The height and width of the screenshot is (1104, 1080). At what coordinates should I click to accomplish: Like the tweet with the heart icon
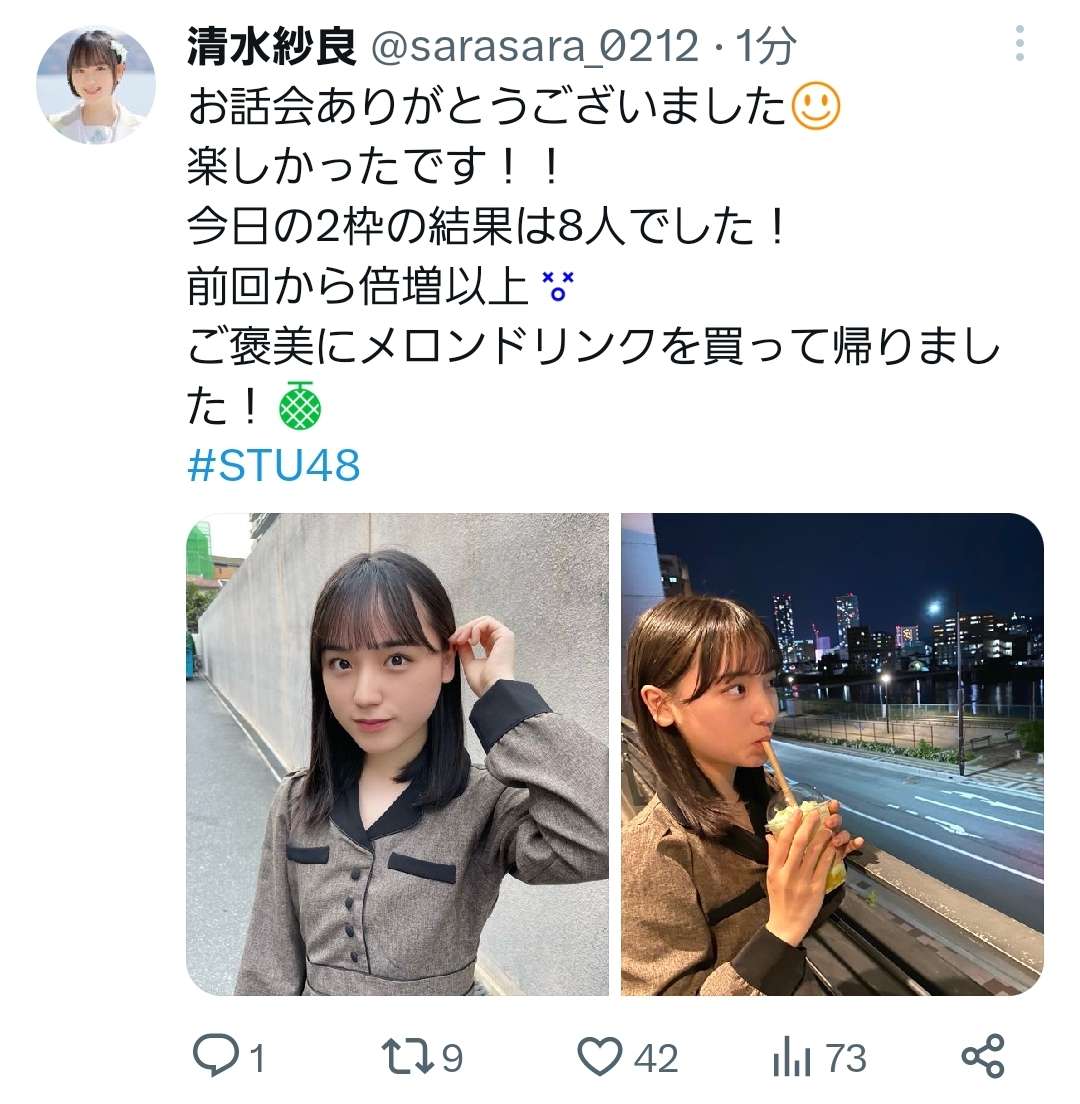click(600, 1057)
